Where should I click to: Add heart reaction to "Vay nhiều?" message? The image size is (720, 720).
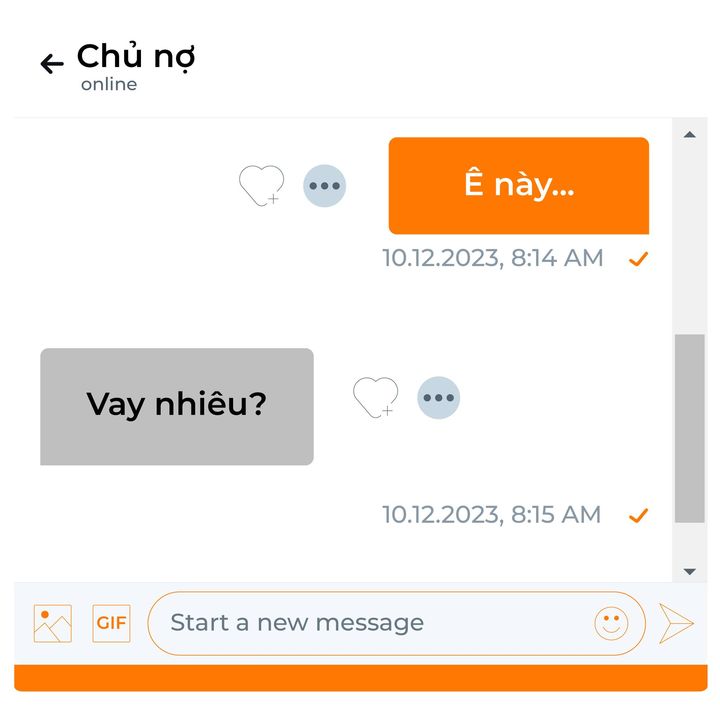pos(375,397)
